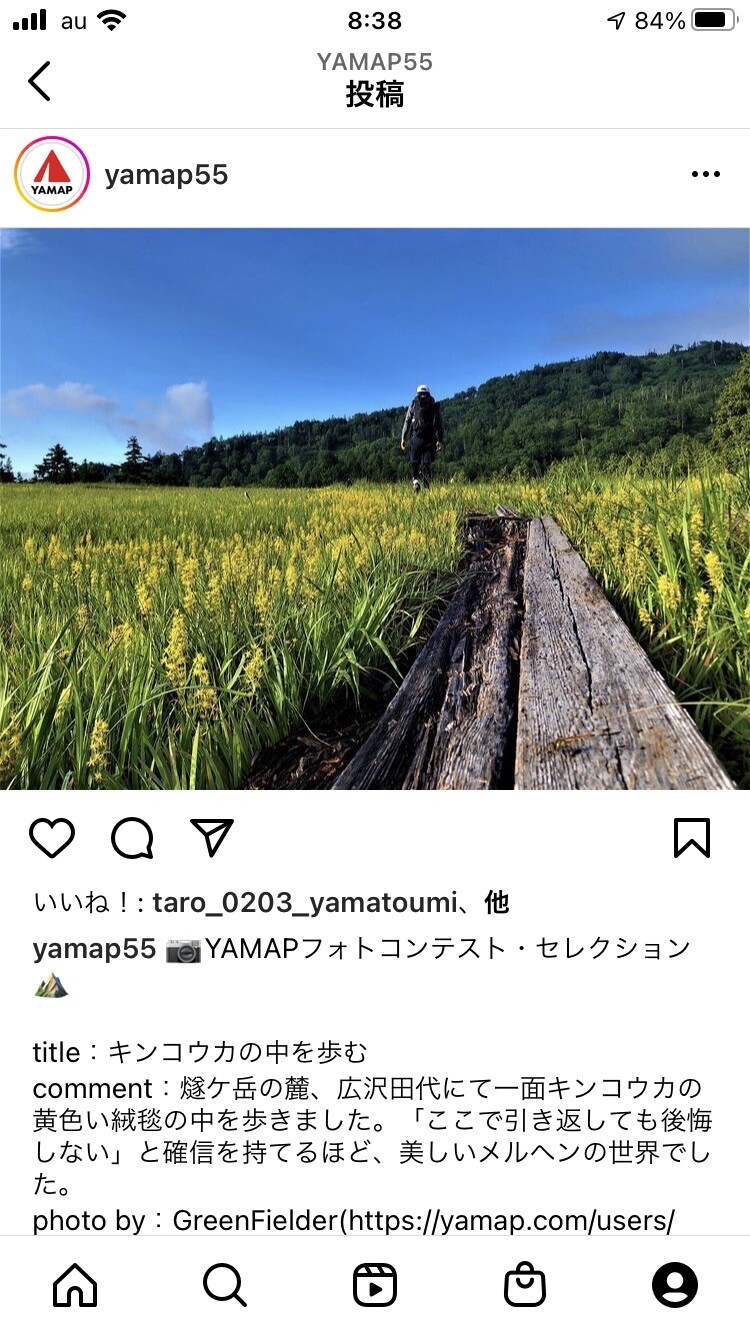
Task: Open post options with the three-dot menu
Action: tap(707, 172)
